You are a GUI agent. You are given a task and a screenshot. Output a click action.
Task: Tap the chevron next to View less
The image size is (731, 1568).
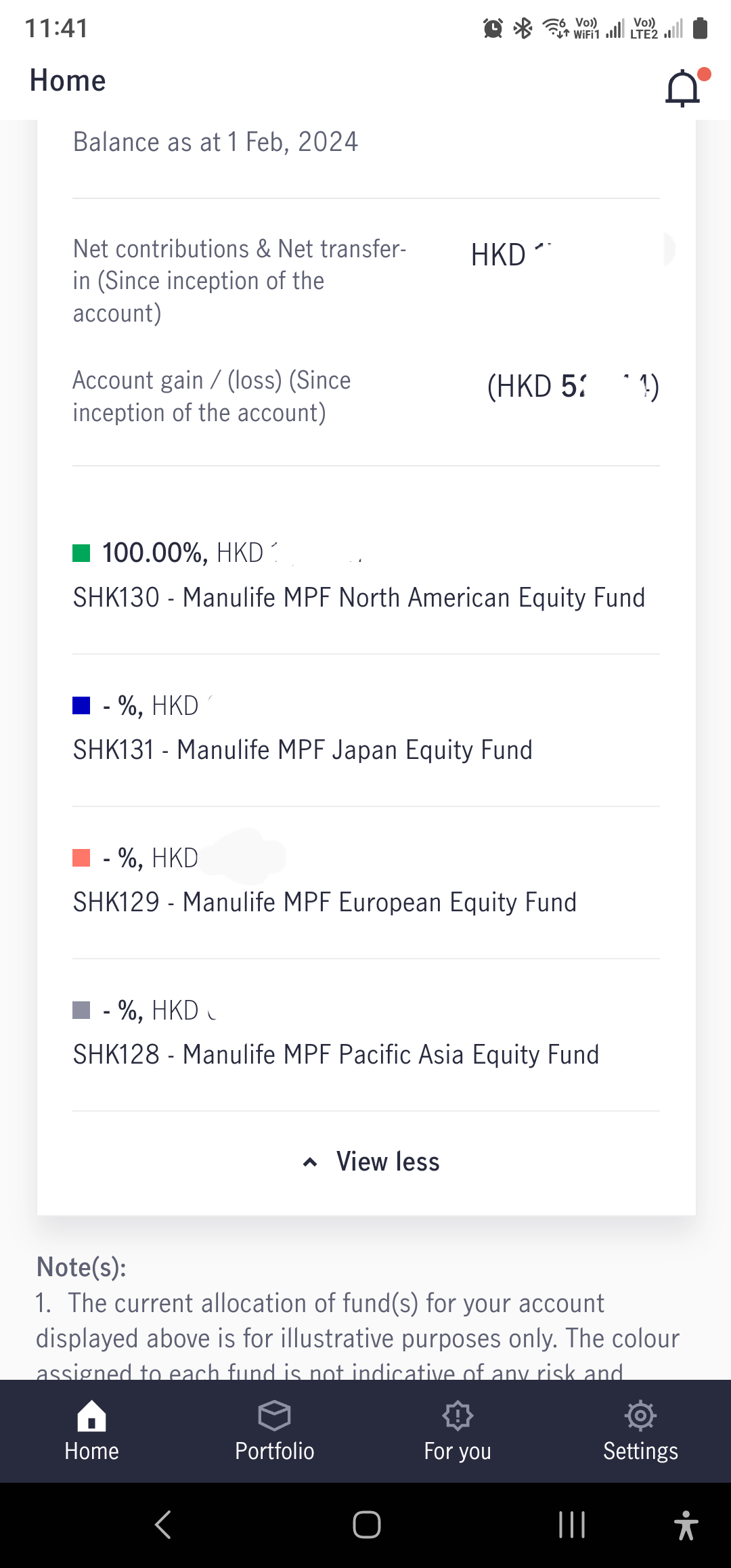click(x=310, y=1161)
